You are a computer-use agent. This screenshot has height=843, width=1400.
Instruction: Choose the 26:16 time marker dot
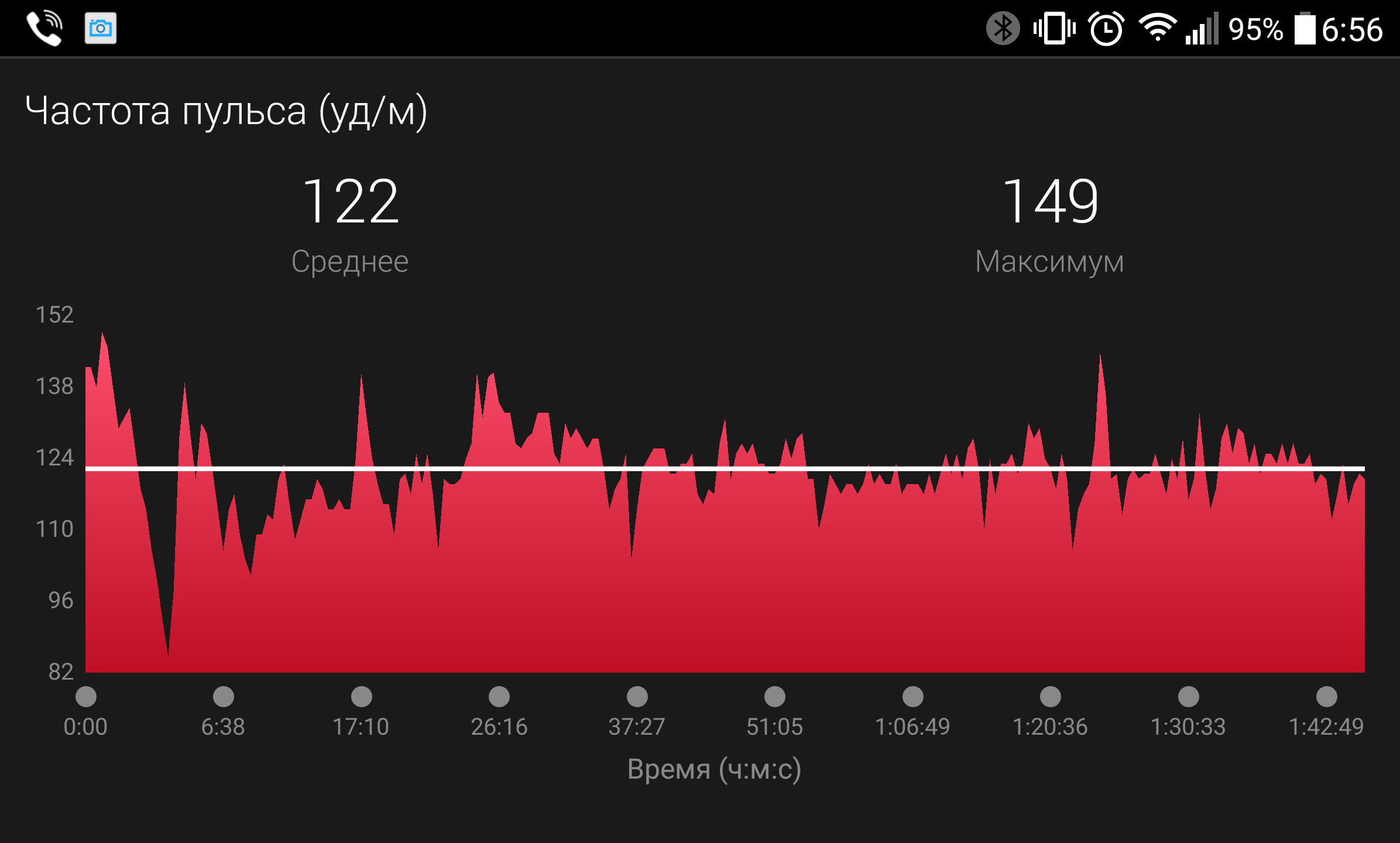[499, 697]
